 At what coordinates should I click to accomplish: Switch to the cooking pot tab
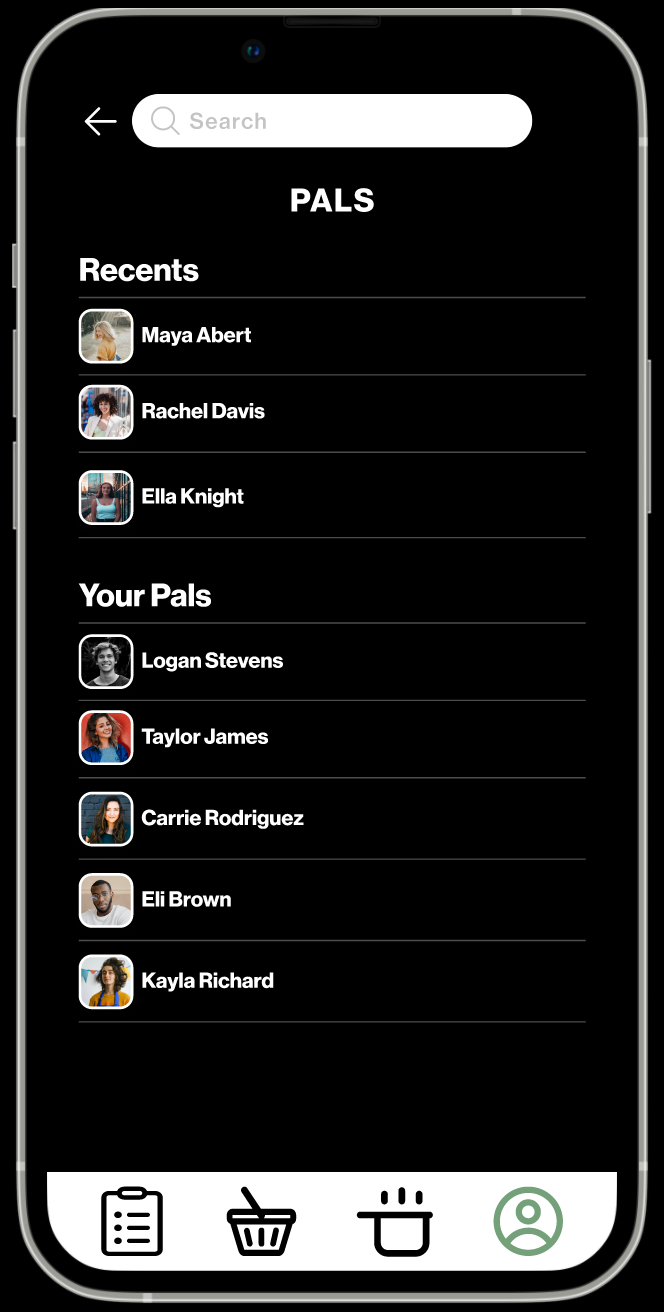[395, 1222]
